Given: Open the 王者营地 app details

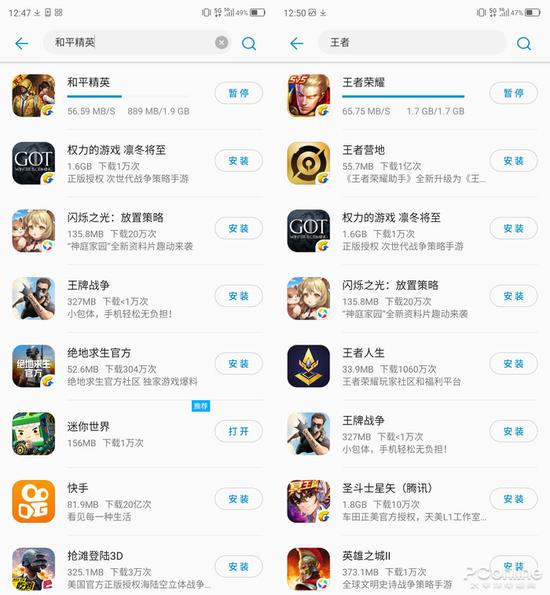Looking at the screenshot, I should pos(387,164).
